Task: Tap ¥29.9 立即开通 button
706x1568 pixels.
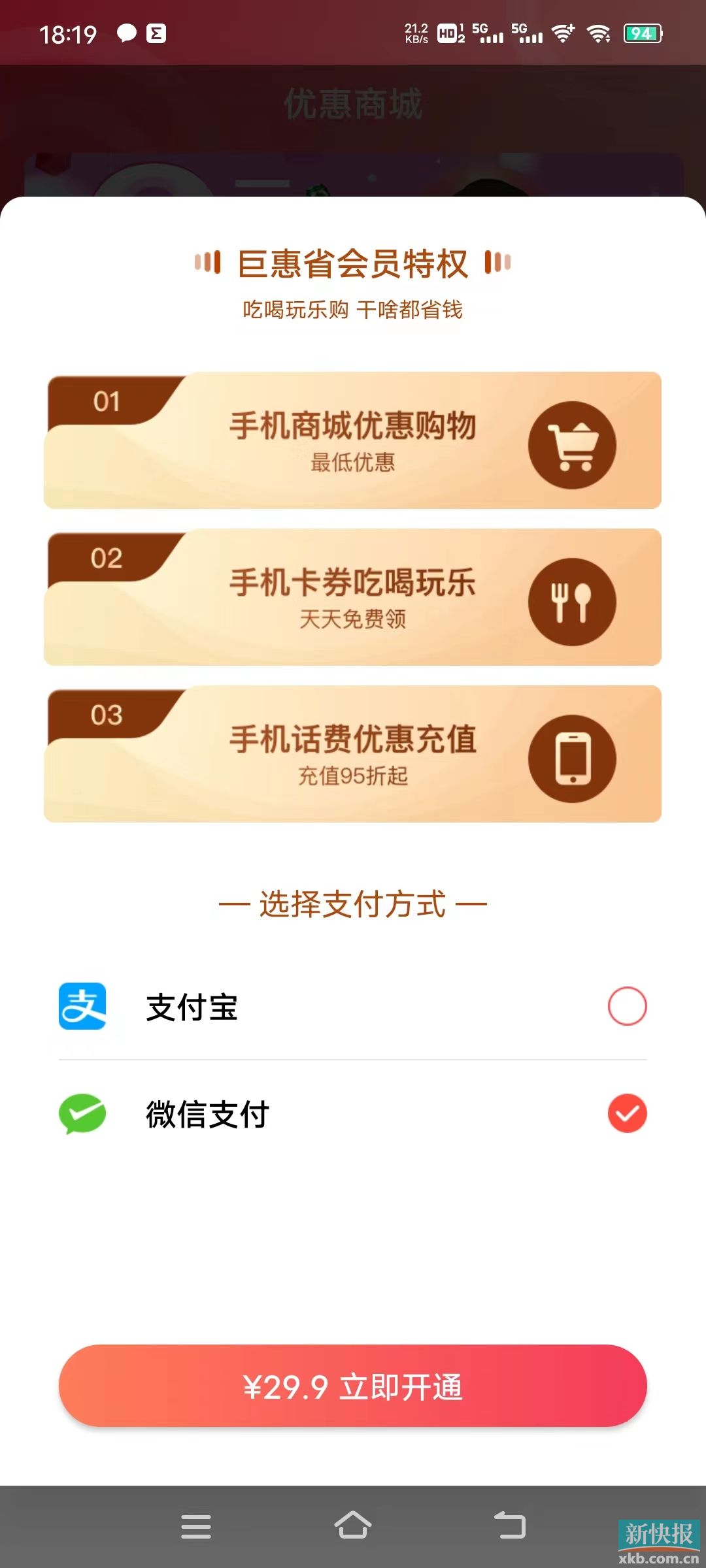Action: (353, 1386)
